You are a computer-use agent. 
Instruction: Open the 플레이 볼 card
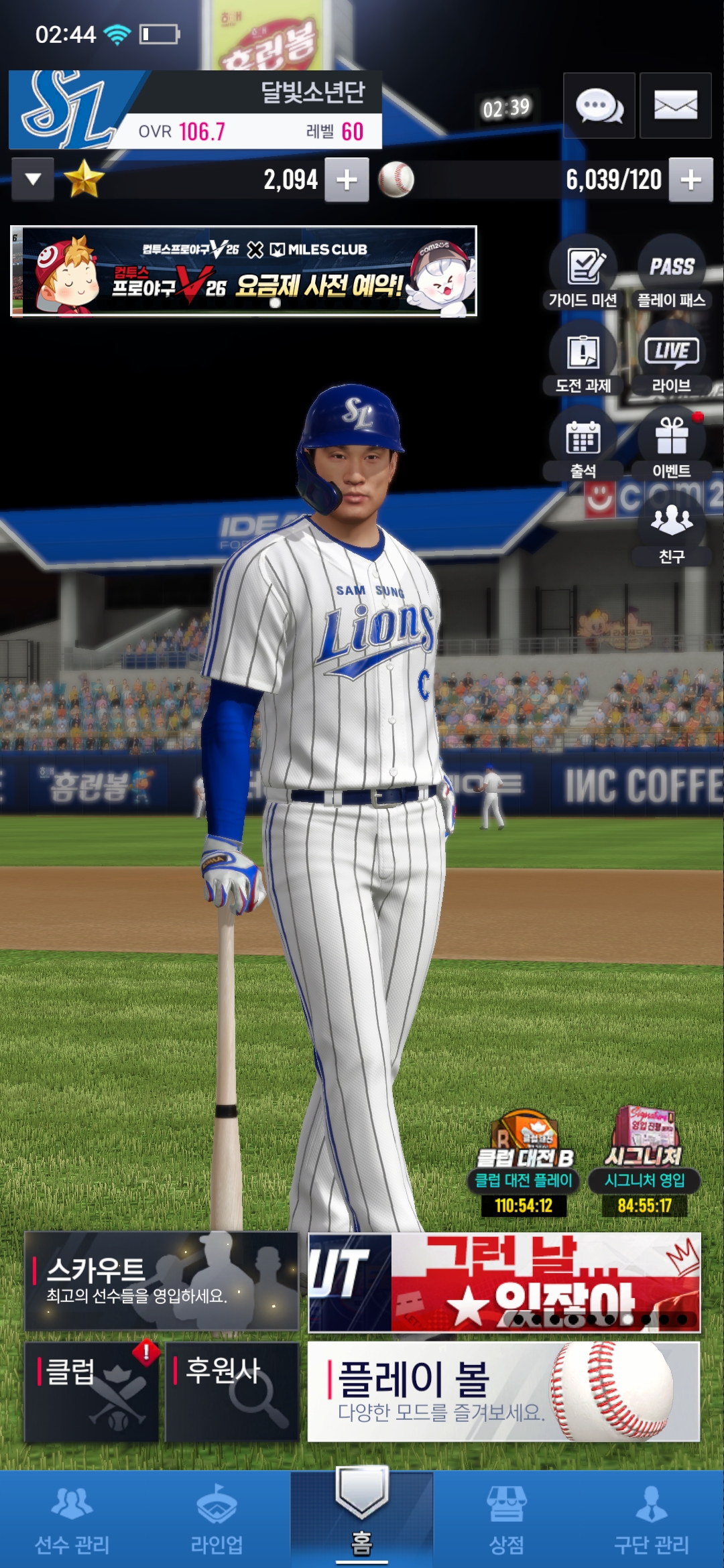click(x=503, y=1392)
